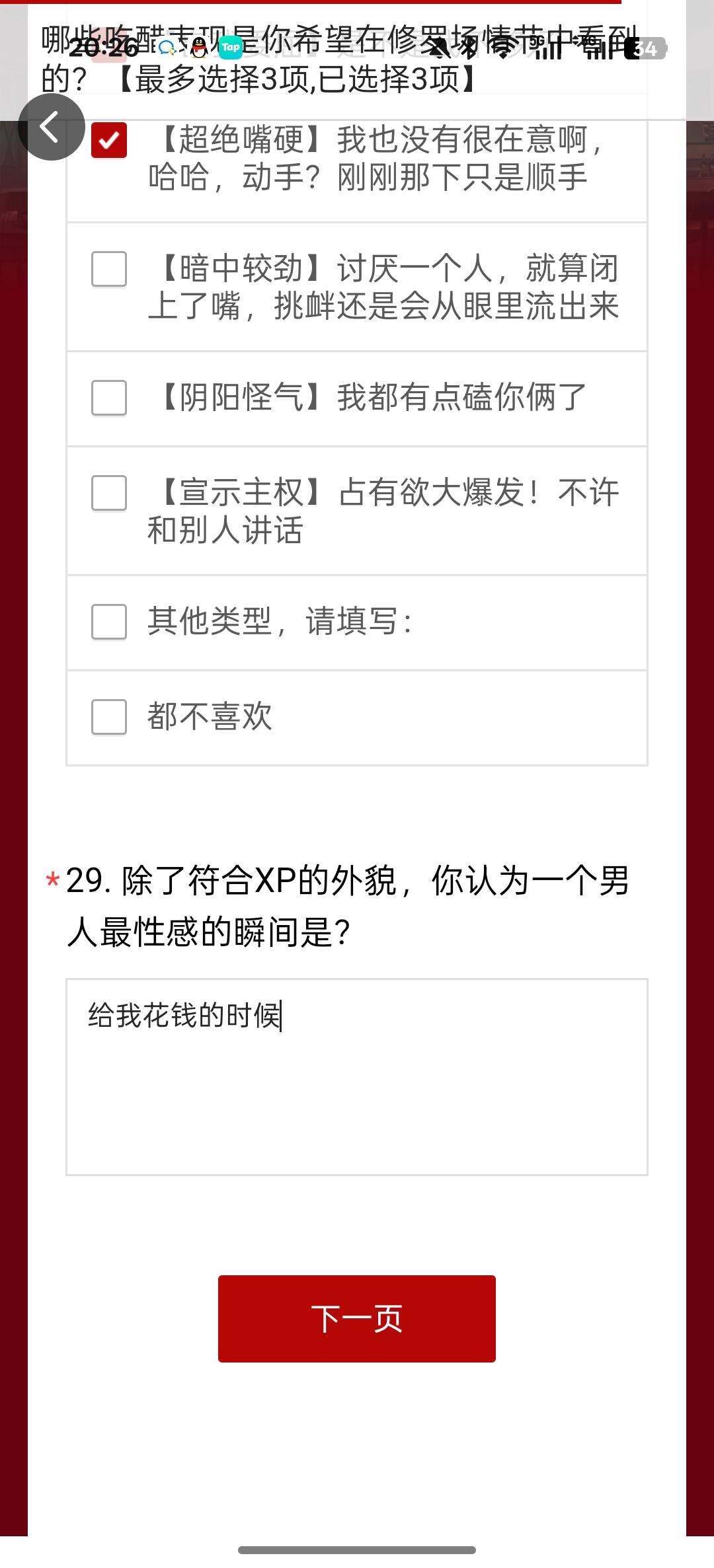
Task: Go back using the round arrow button
Action: pos(52,127)
